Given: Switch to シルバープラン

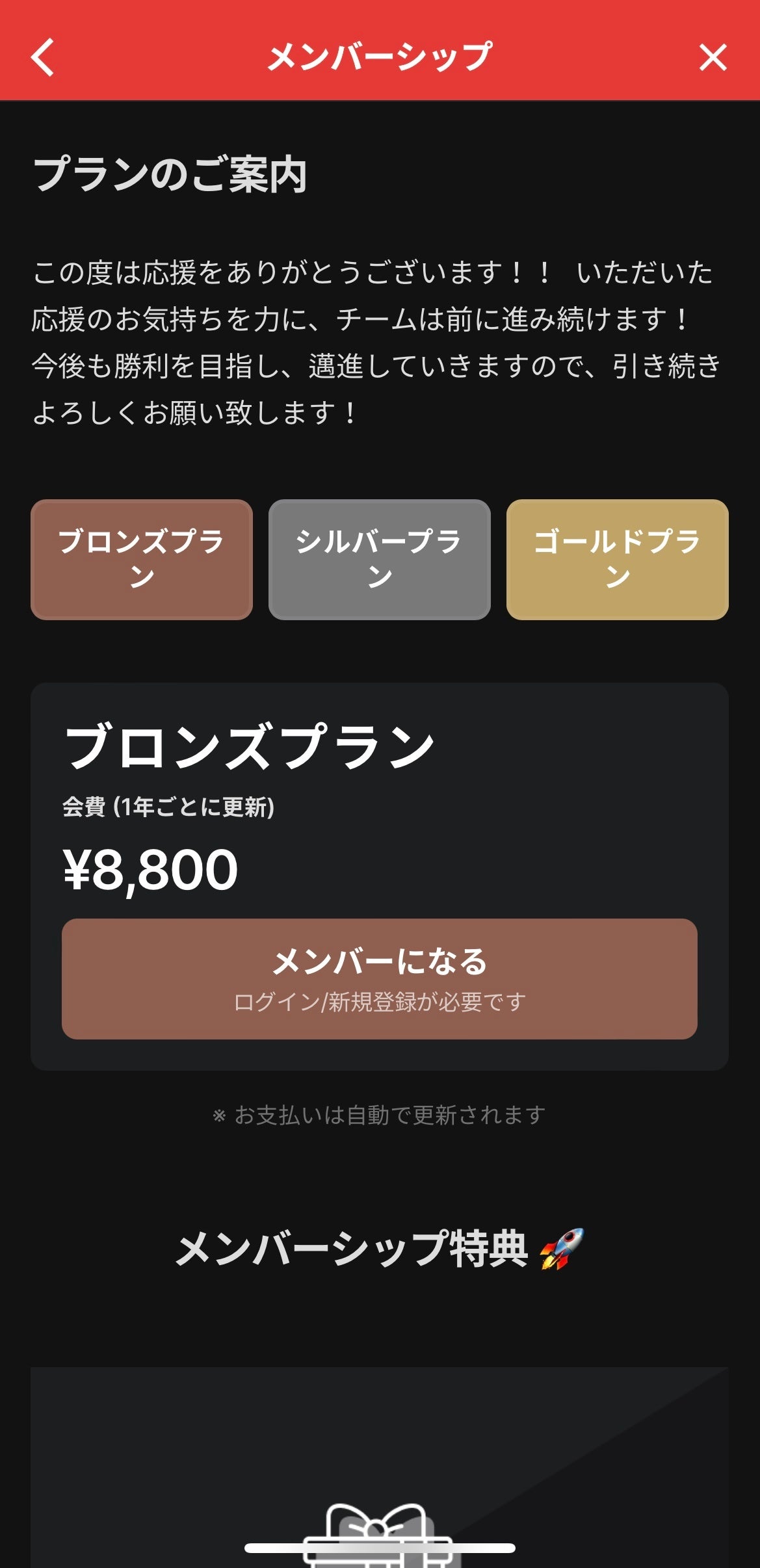Looking at the screenshot, I should tap(379, 559).
